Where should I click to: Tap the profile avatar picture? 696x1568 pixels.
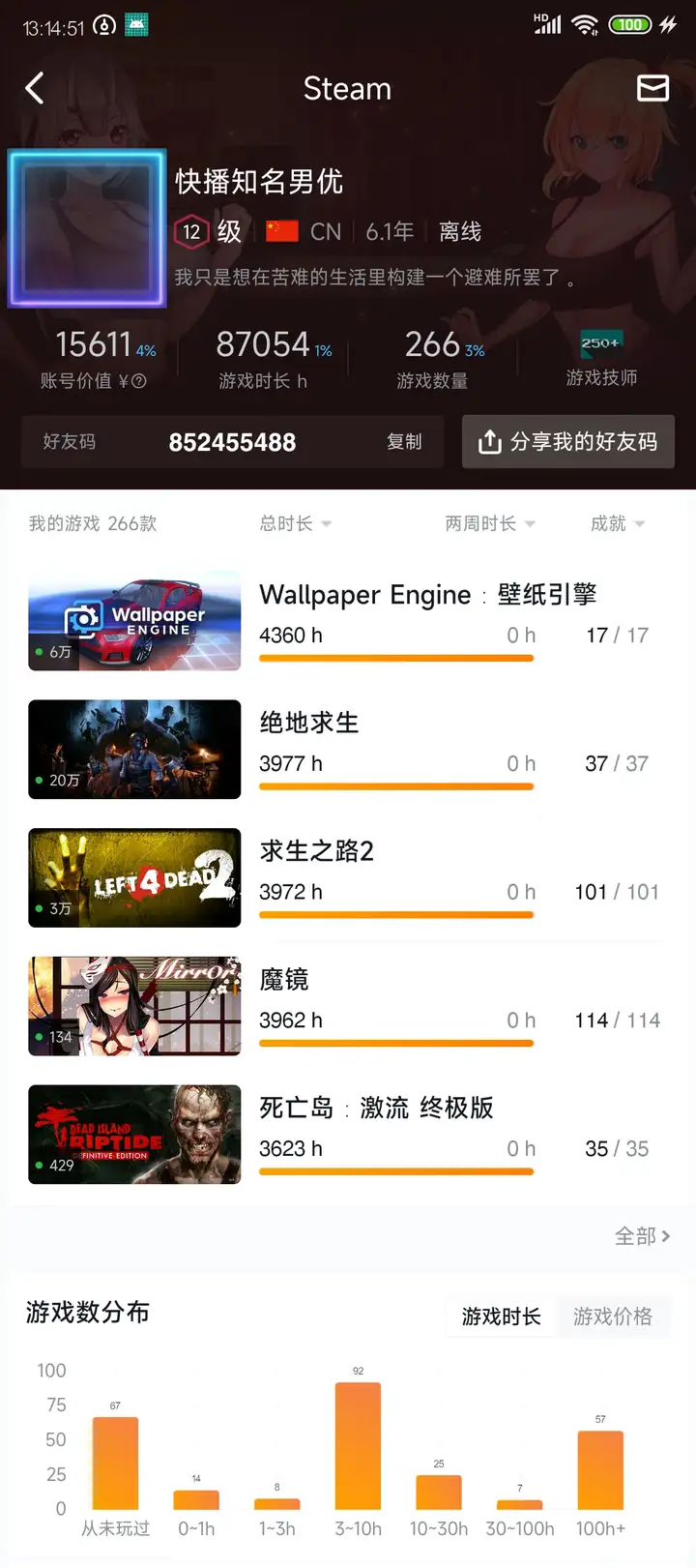pyautogui.click(x=87, y=228)
